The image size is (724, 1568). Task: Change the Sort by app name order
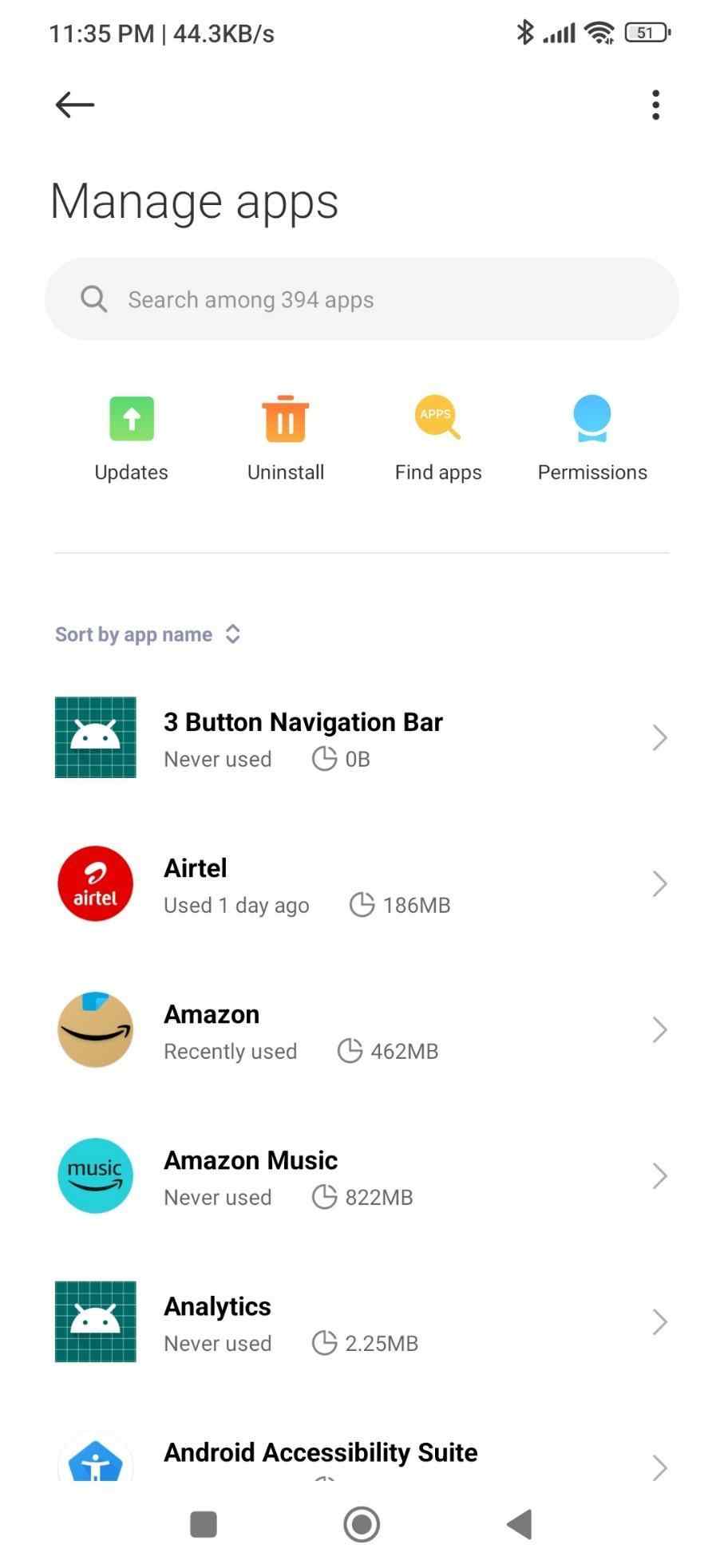pyautogui.click(x=148, y=634)
